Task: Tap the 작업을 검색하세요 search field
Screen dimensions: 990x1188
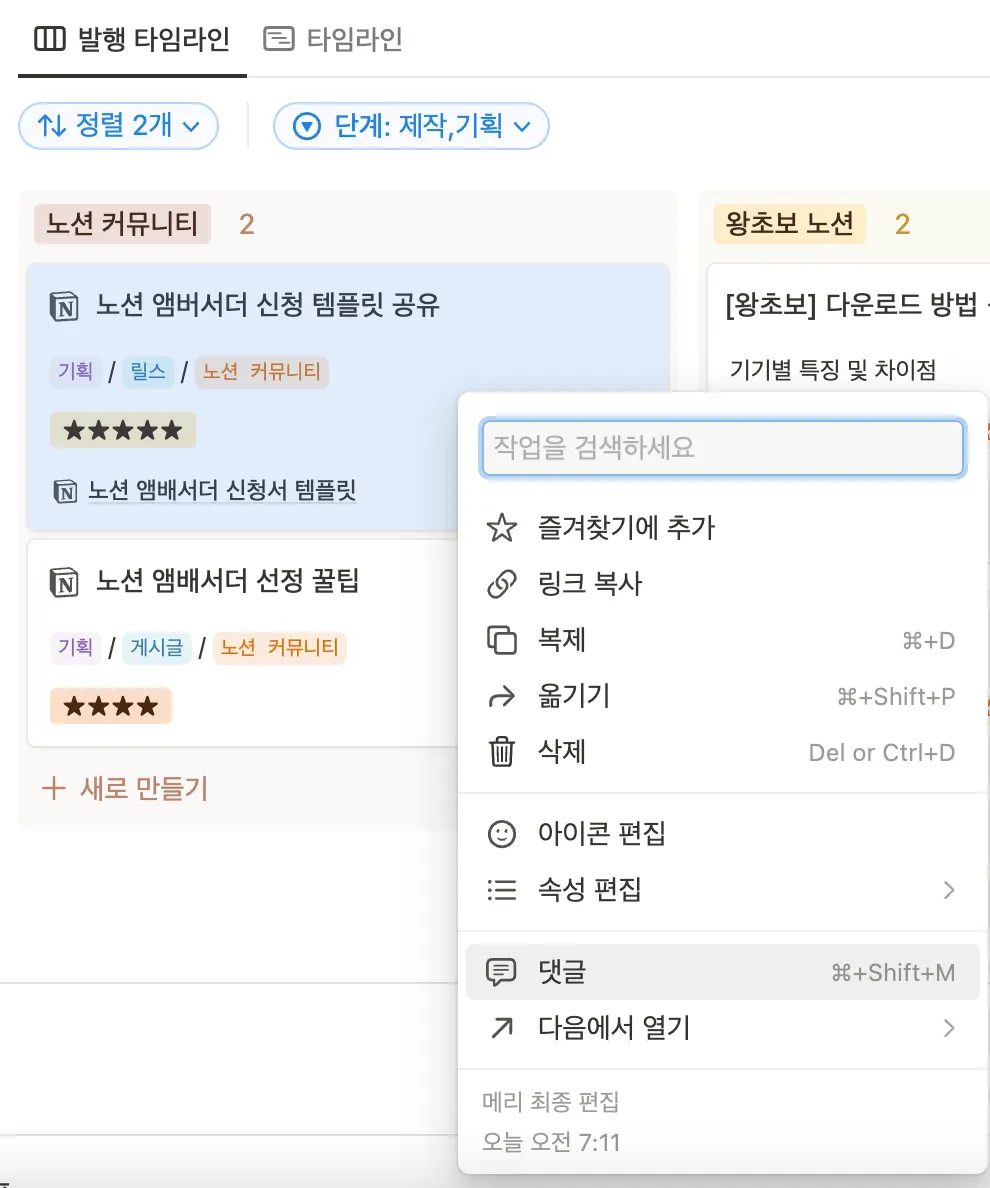Action: pos(722,447)
